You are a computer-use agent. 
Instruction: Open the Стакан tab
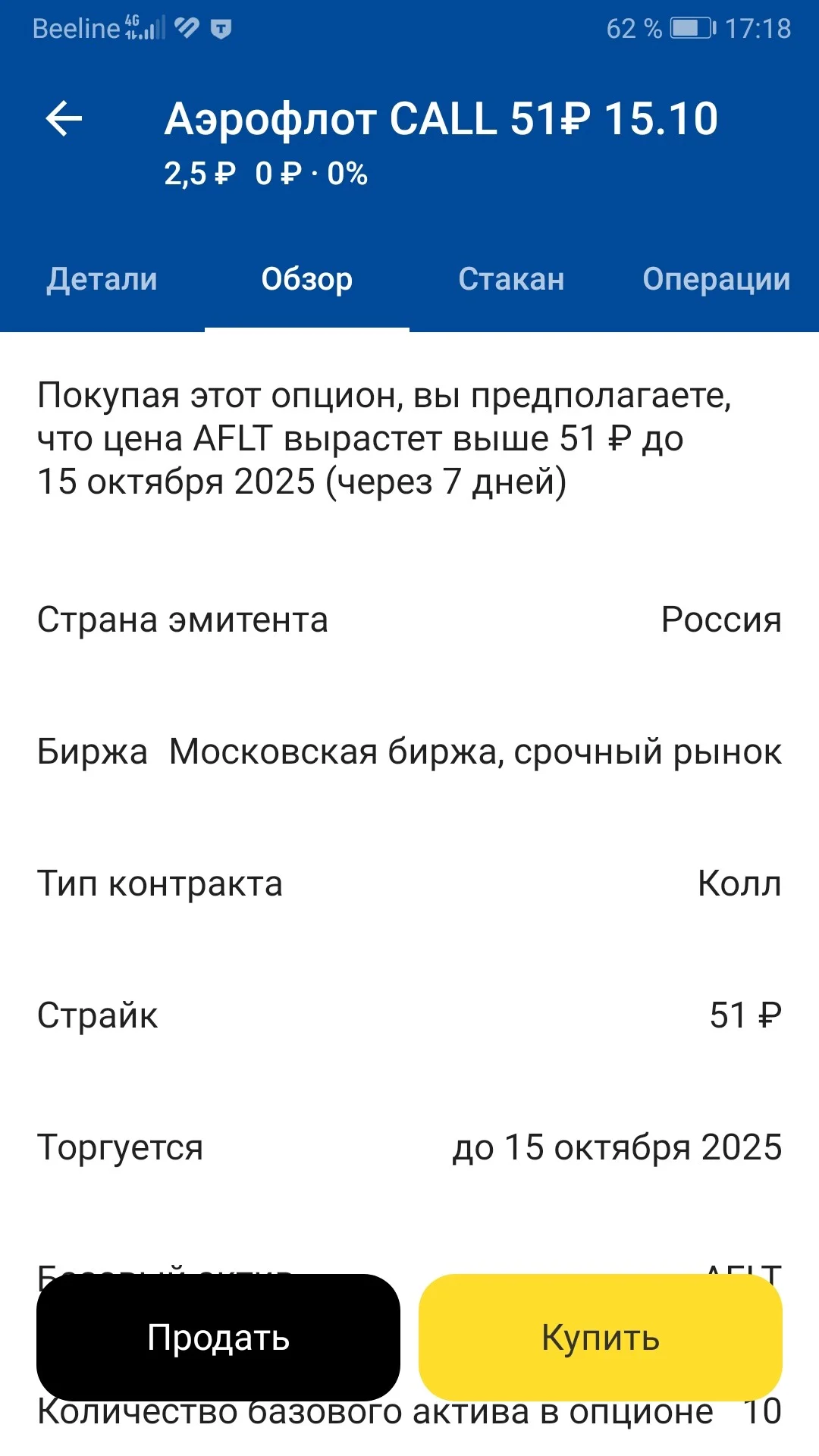[512, 280]
